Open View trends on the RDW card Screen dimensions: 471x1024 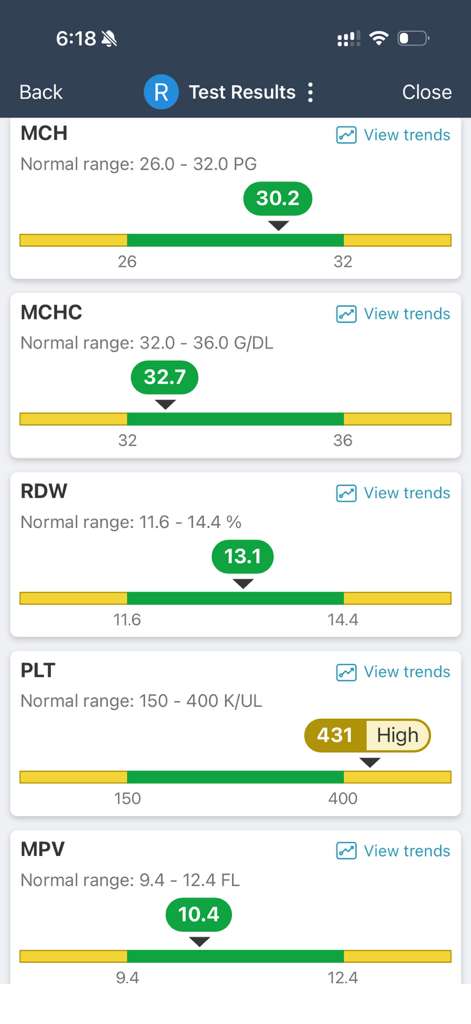(x=393, y=493)
